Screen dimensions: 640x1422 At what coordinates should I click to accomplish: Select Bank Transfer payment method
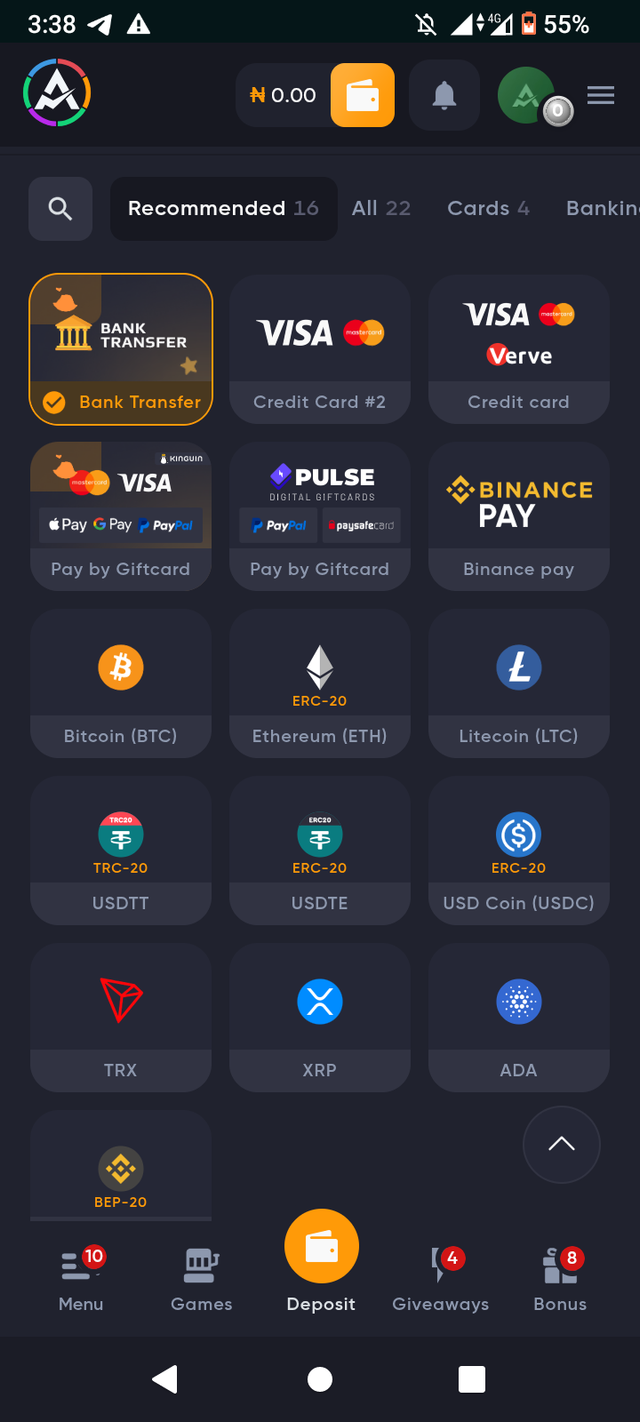[x=121, y=349]
